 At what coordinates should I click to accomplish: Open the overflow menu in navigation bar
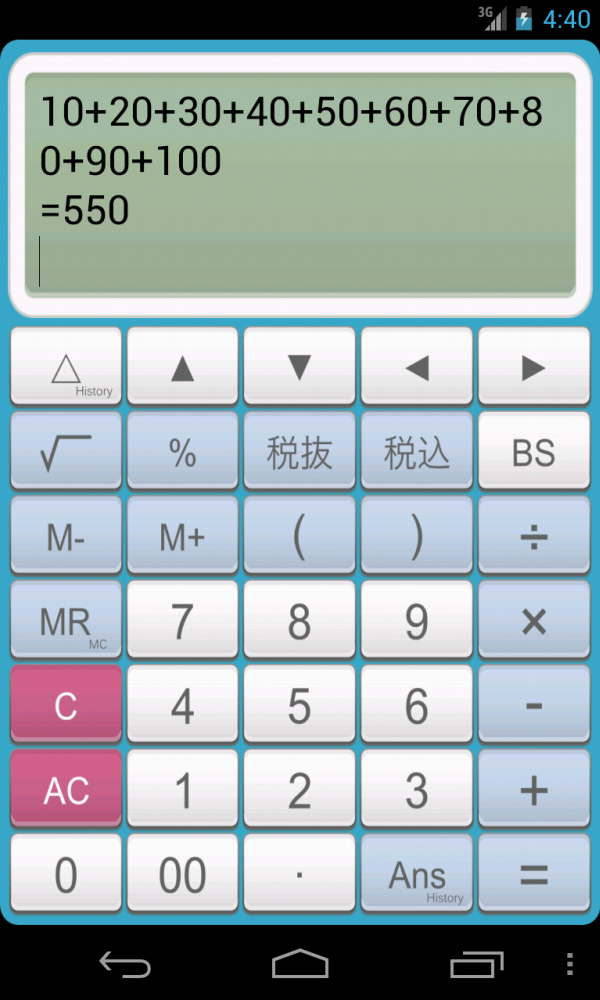(570, 964)
